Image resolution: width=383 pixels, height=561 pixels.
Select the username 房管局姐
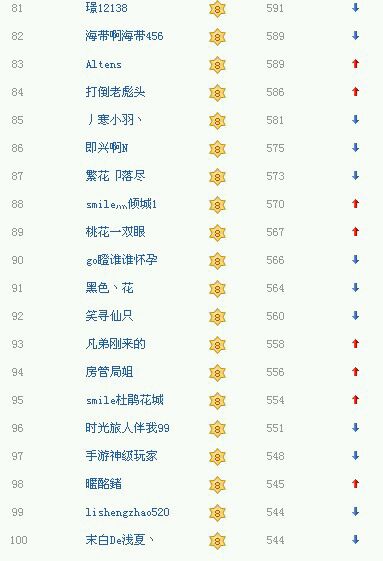click(109, 372)
